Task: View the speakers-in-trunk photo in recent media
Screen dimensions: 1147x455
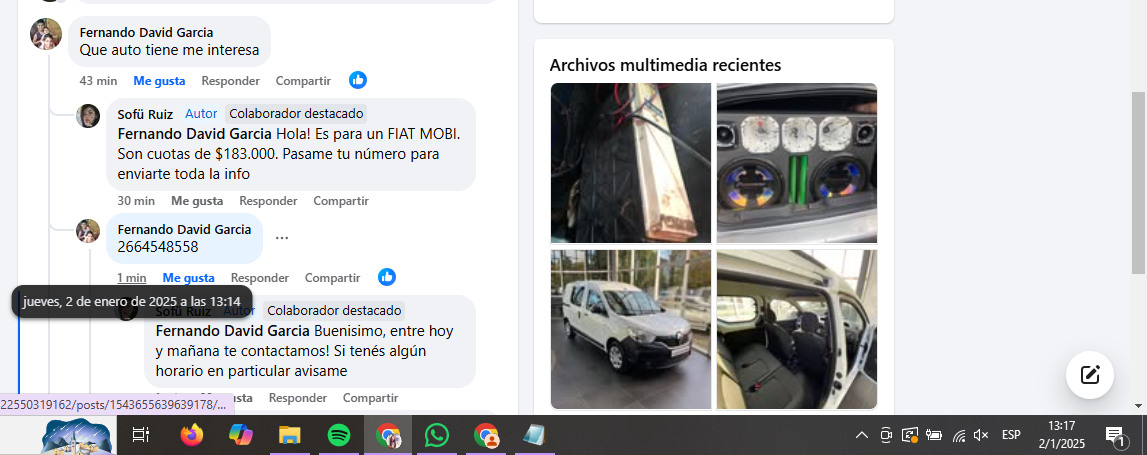Action: (796, 163)
